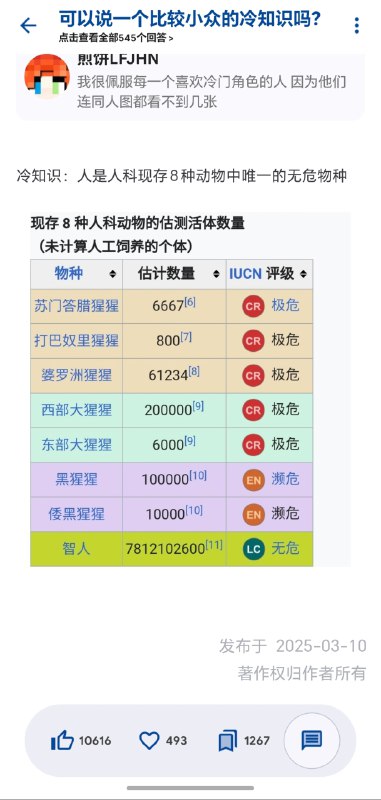View all 545 answers link
The height and width of the screenshot is (800, 381).
pos(115,38)
